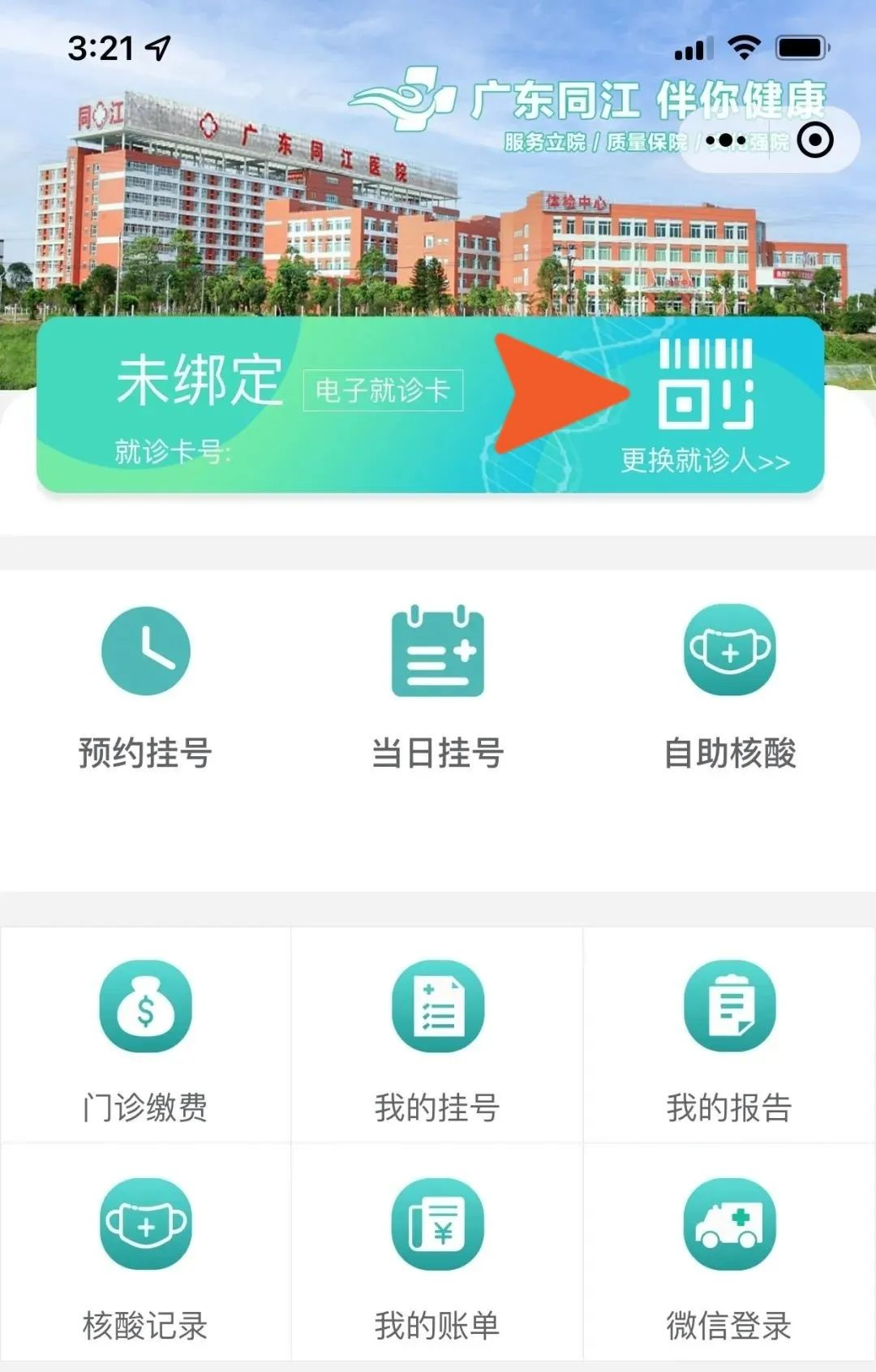Open the QR code of the e-card
Viewport: 876px width, 1372px height.
706,384
